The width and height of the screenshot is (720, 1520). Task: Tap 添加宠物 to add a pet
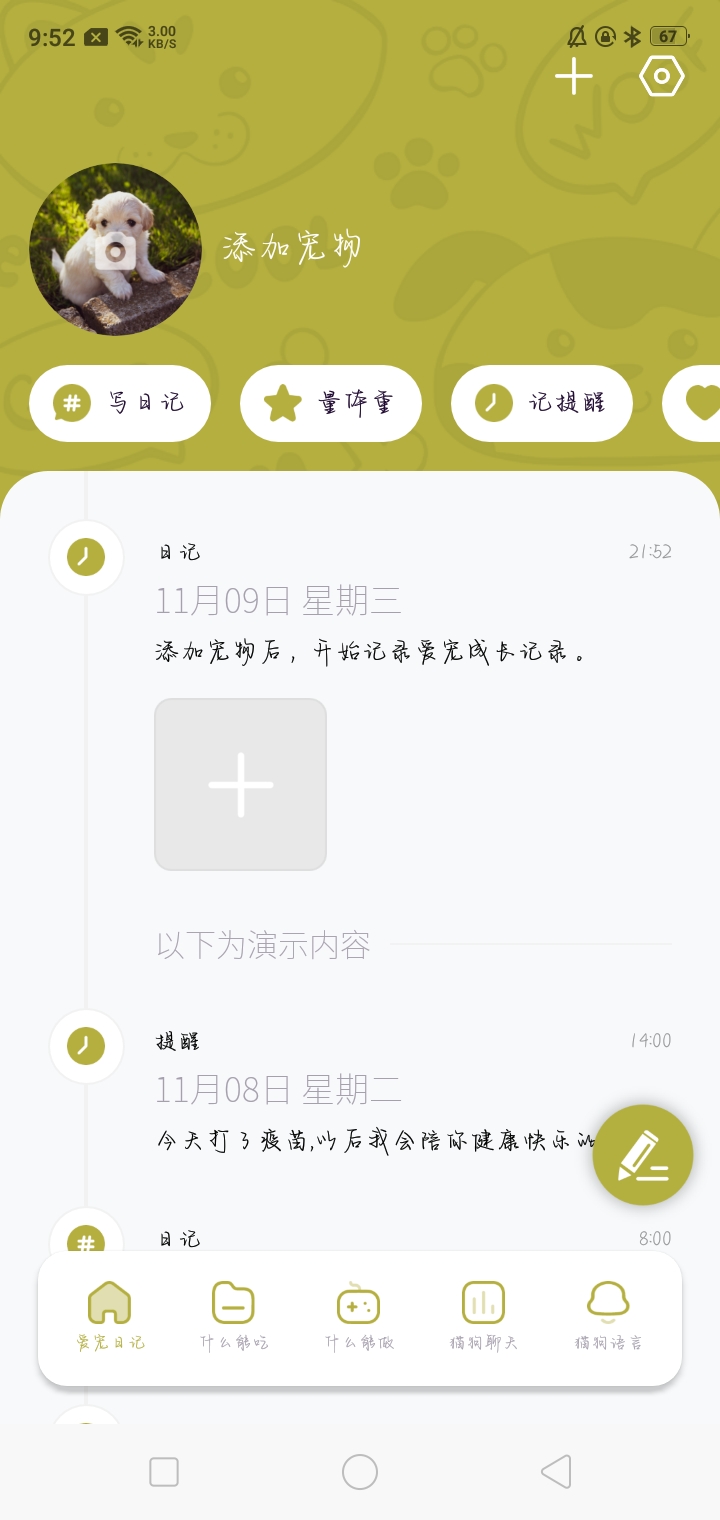[x=291, y=248]
